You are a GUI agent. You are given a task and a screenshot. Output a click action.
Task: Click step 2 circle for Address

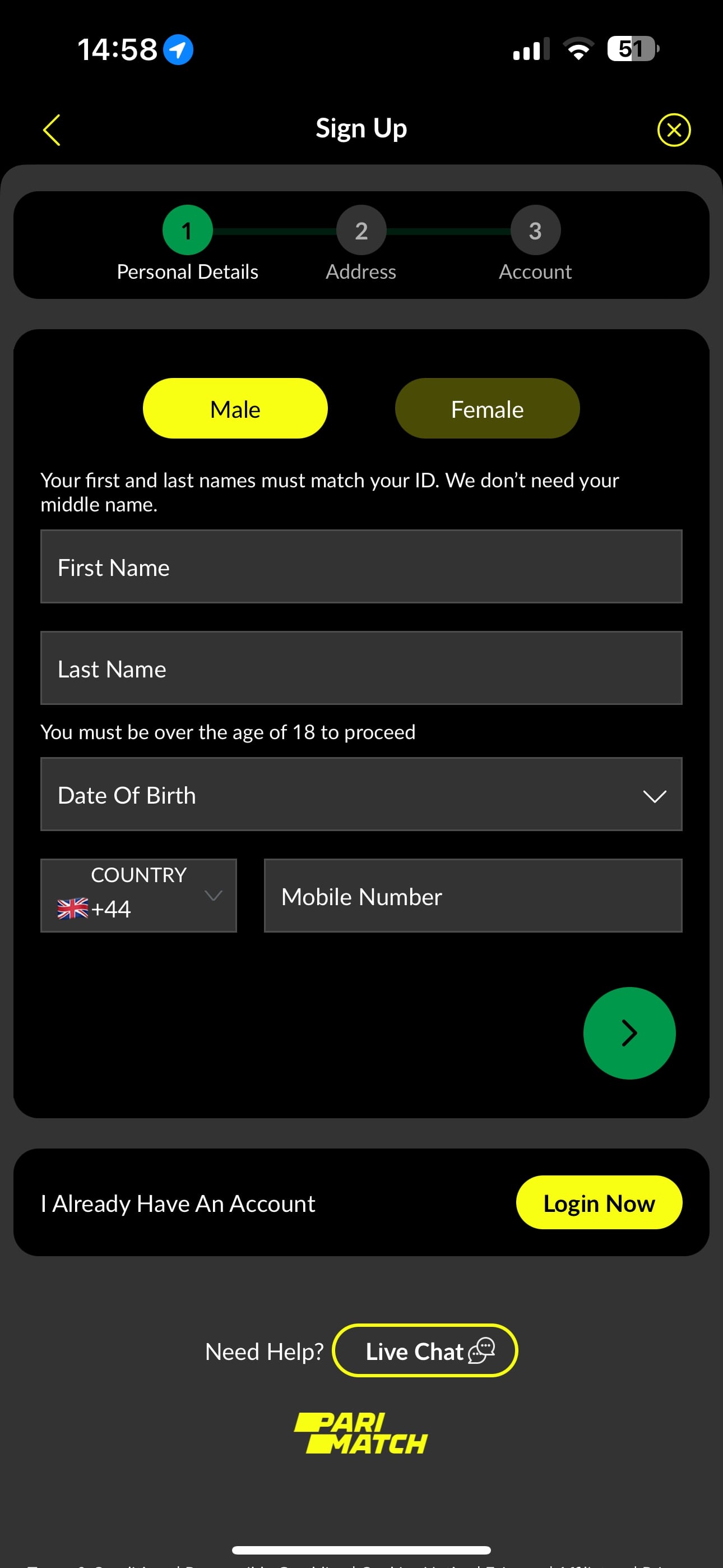[361, 230]
